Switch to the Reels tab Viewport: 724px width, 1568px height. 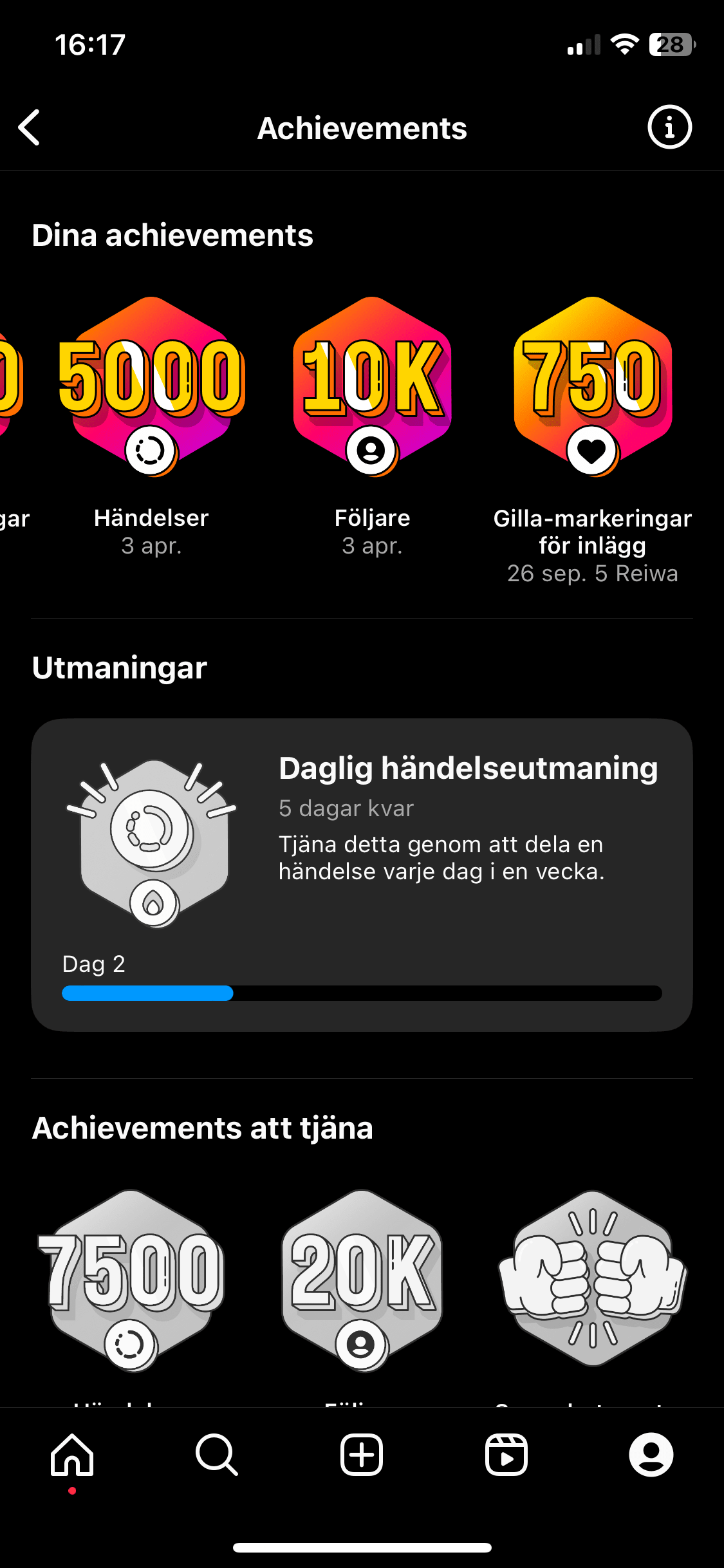coord(506,1455)
